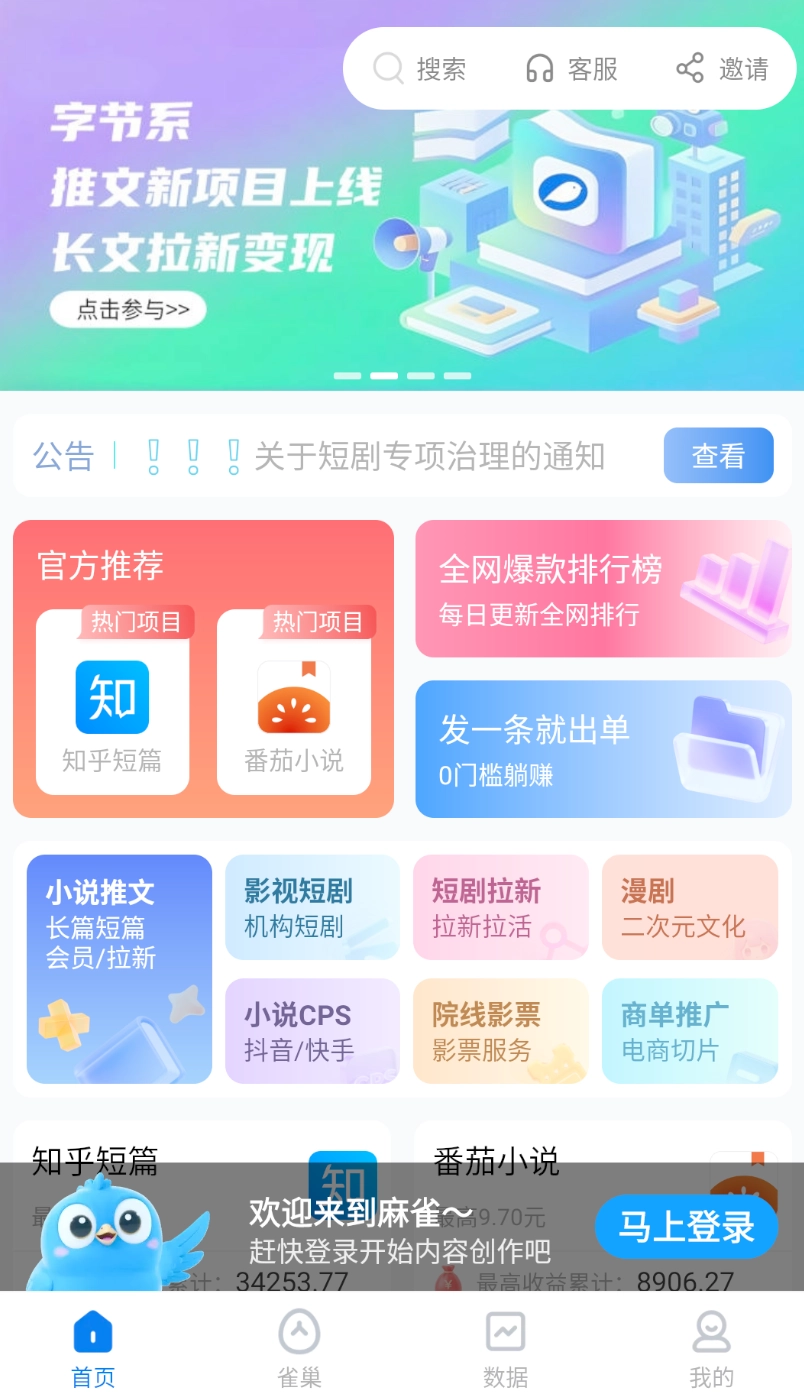Select the 影视短剧 category

[312, 907]
